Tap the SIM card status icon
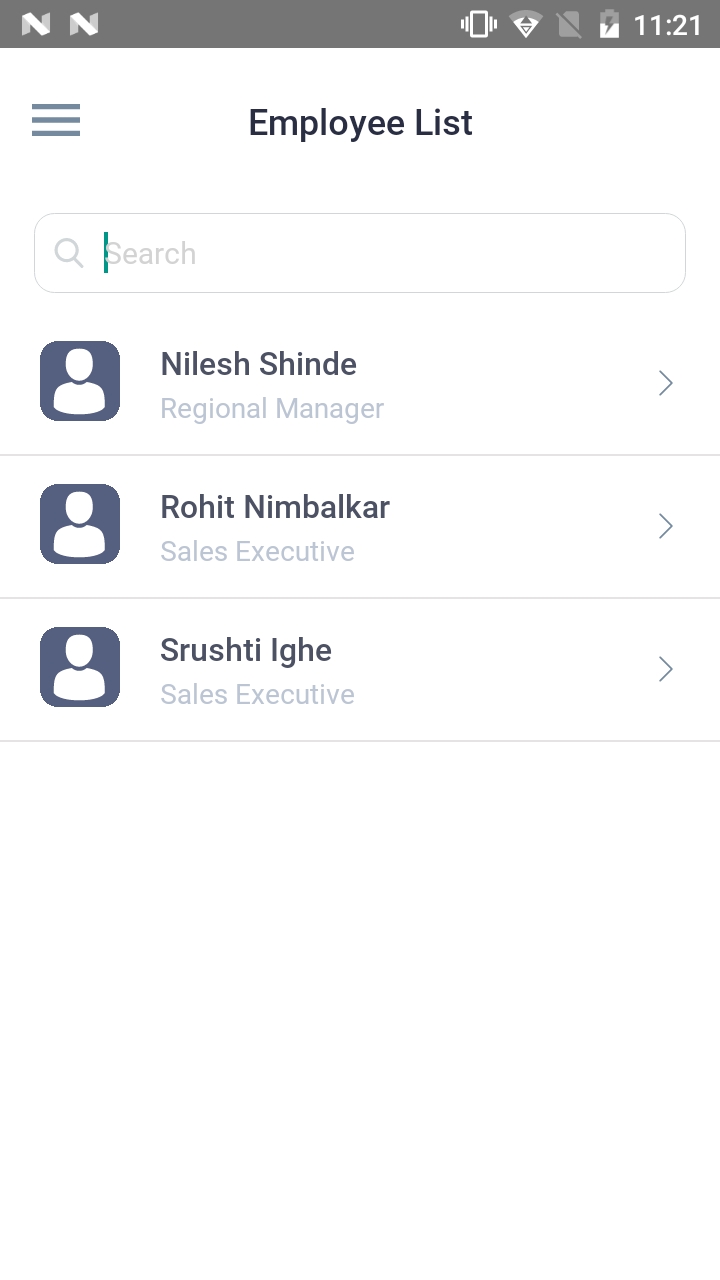This screenshot has width=720, height=1280. click(x=569, y=24)
